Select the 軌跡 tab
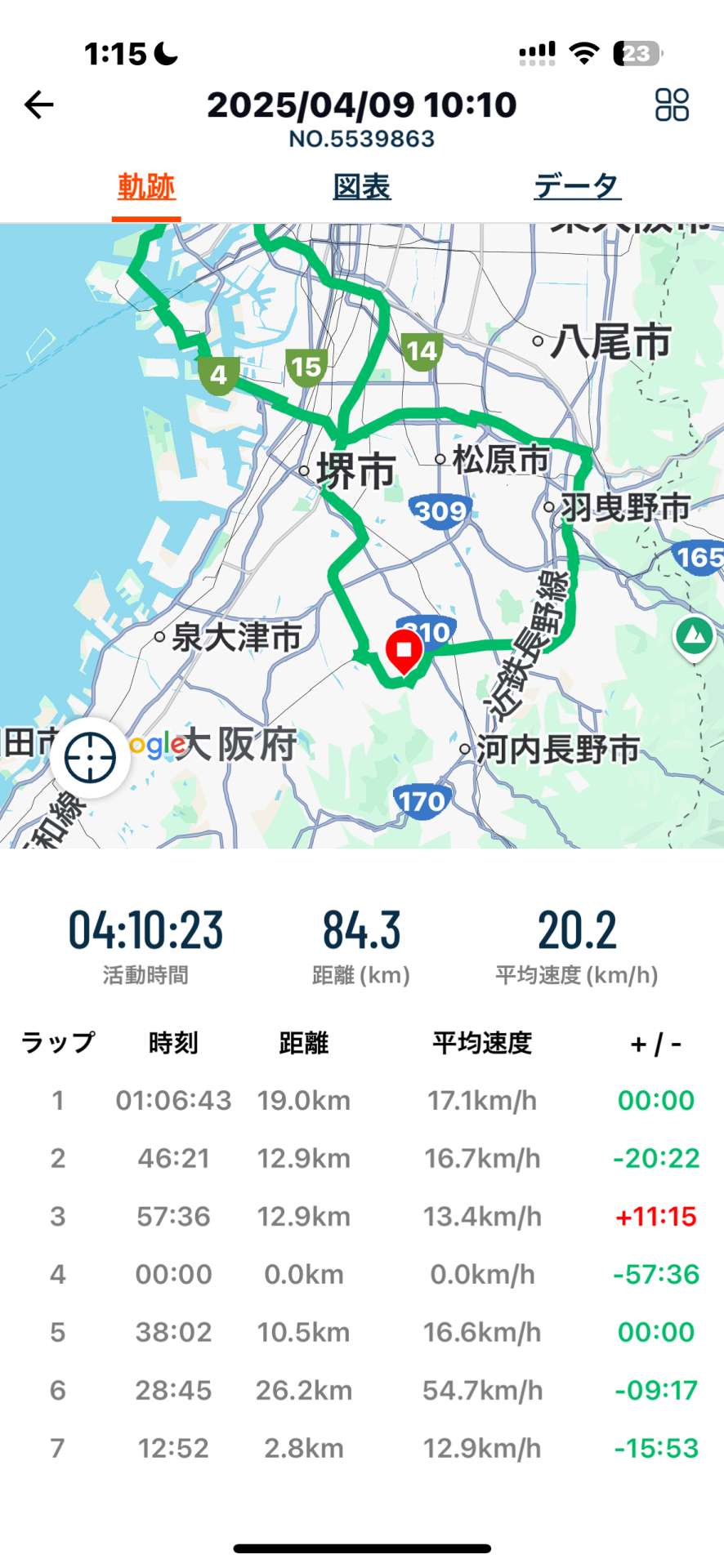The image size is (724, 1568). point(146,187)
